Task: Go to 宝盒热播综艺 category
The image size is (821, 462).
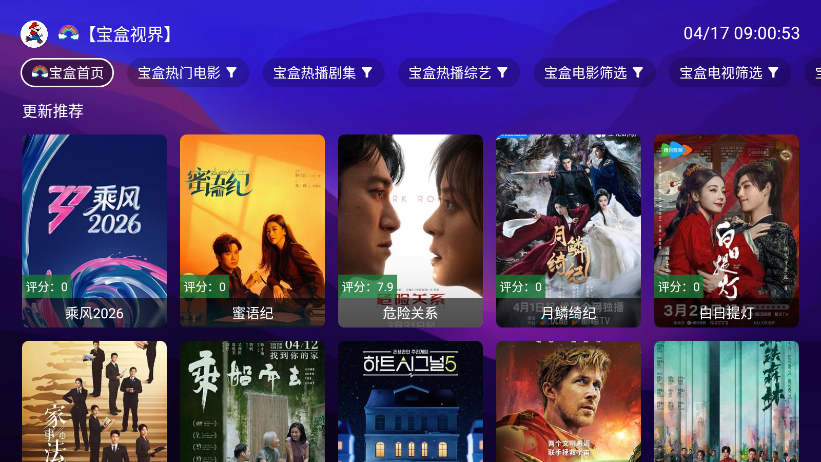Action: pos(459,73)
